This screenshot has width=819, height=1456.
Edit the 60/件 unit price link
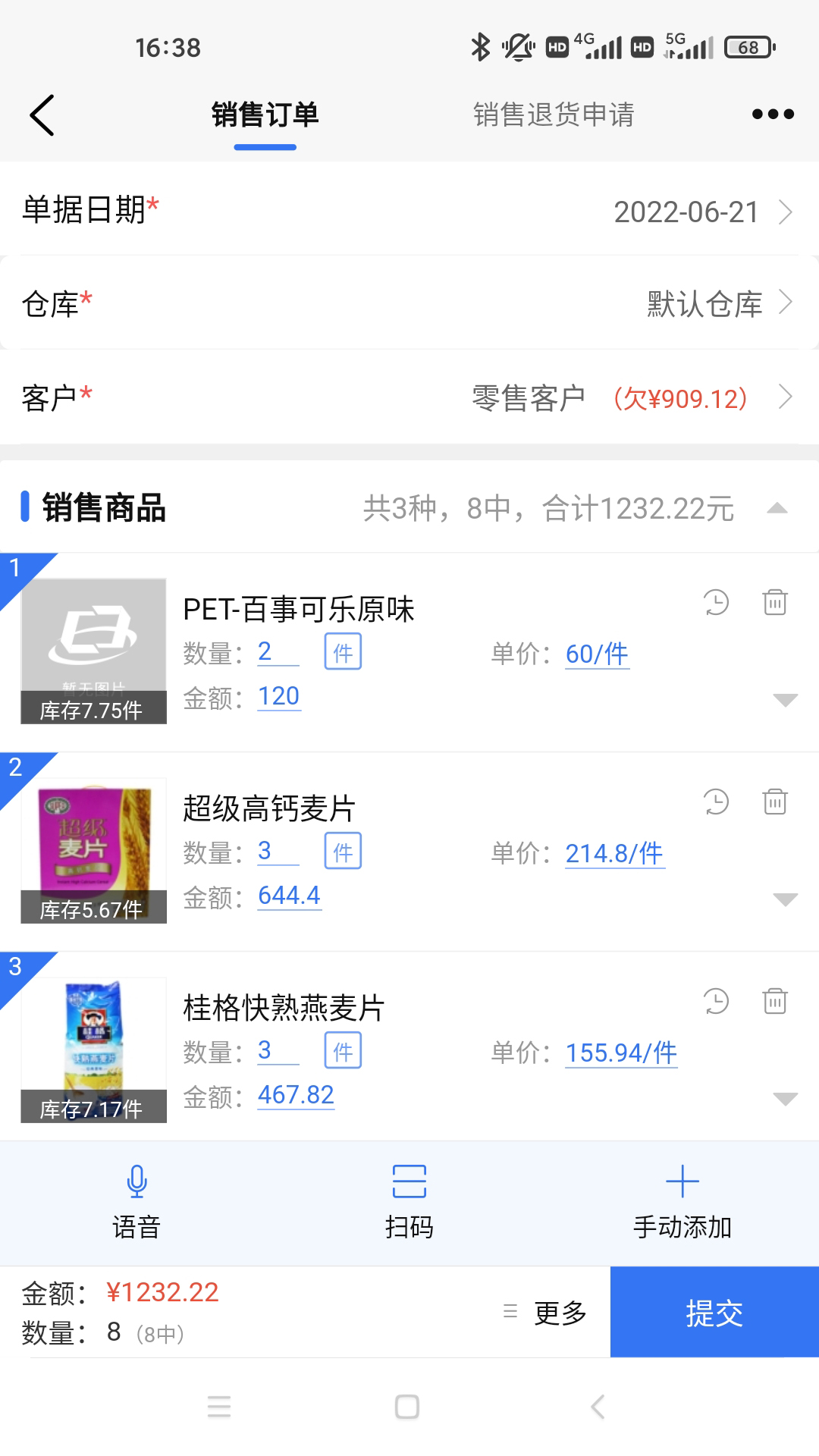[596, 653]
